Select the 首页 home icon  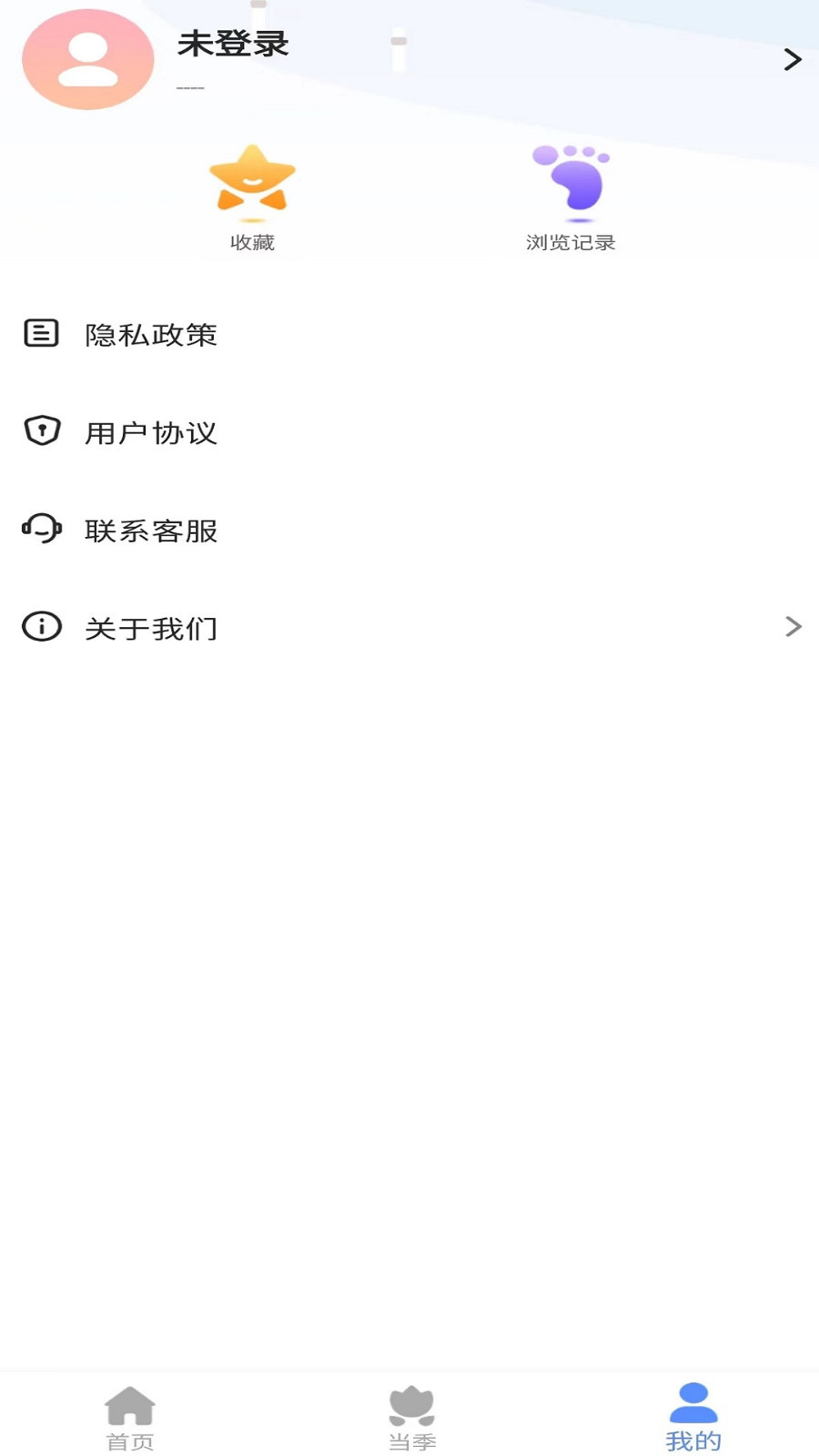point(130,1406)
